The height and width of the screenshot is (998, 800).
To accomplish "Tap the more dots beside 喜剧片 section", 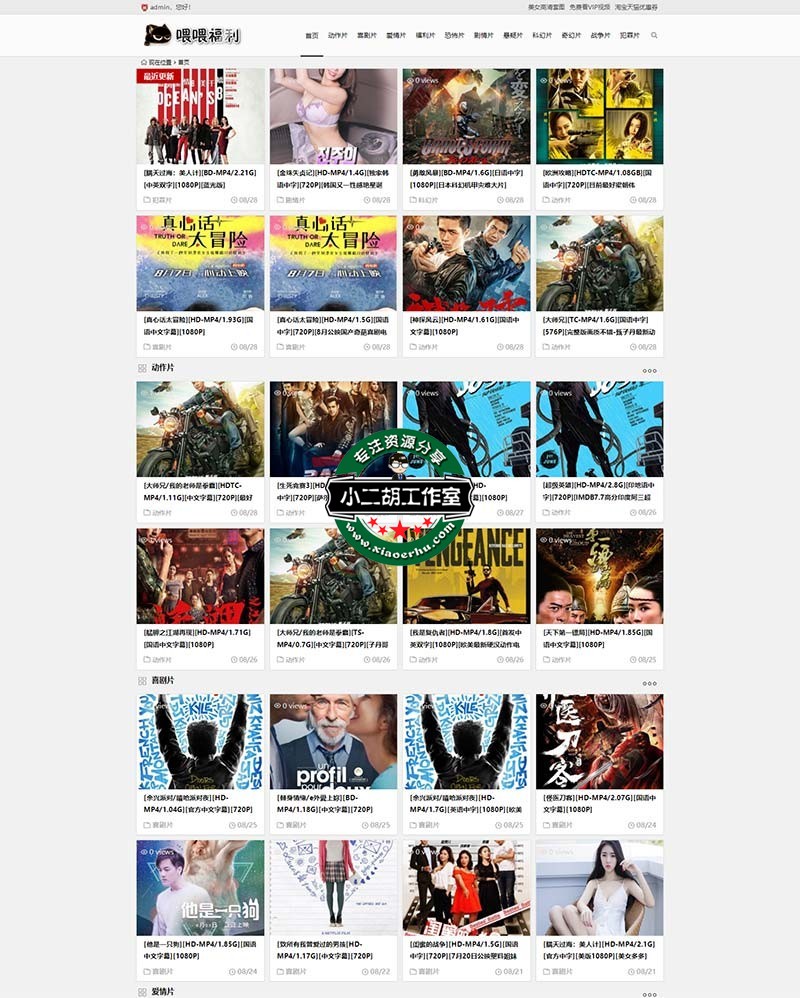I will tap(650, 683).
